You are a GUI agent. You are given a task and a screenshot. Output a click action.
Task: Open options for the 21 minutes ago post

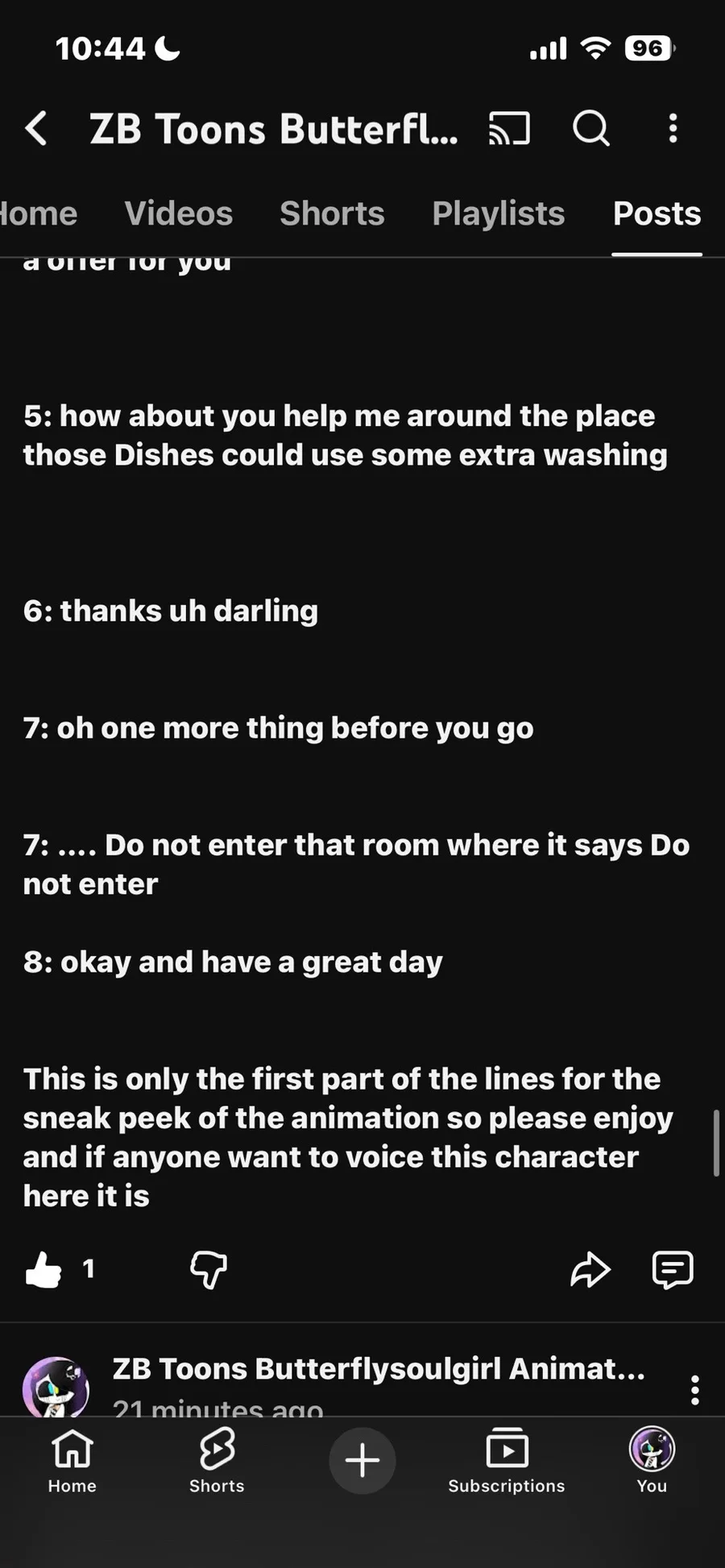pyautogui.click(x=694, y=1390)
